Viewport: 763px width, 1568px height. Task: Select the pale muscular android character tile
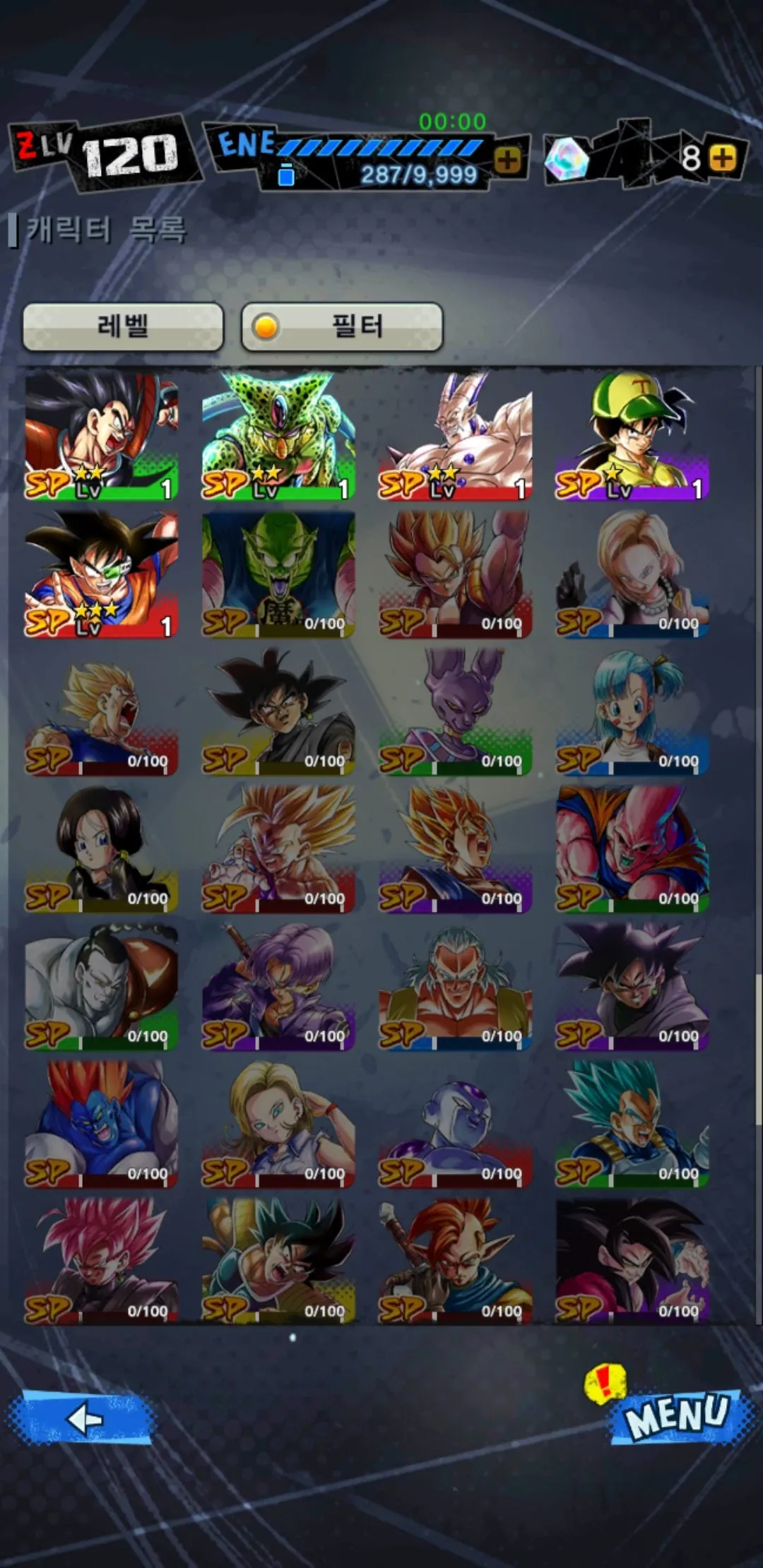[102, 987]
